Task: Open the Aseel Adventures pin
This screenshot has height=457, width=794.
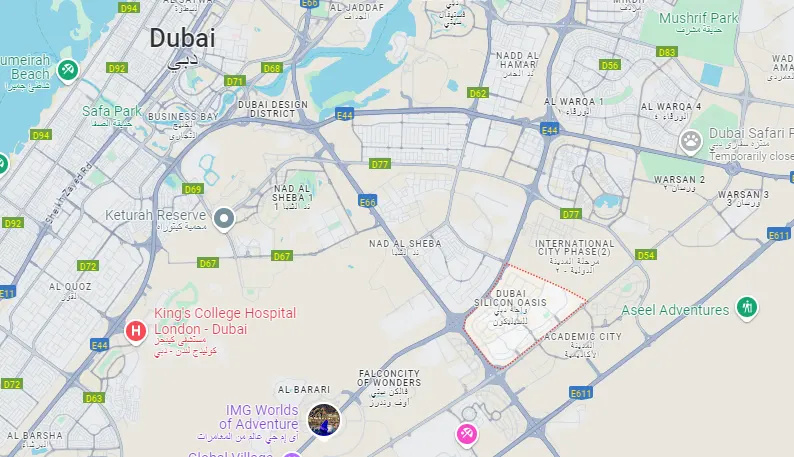Action: pos(745,307)
